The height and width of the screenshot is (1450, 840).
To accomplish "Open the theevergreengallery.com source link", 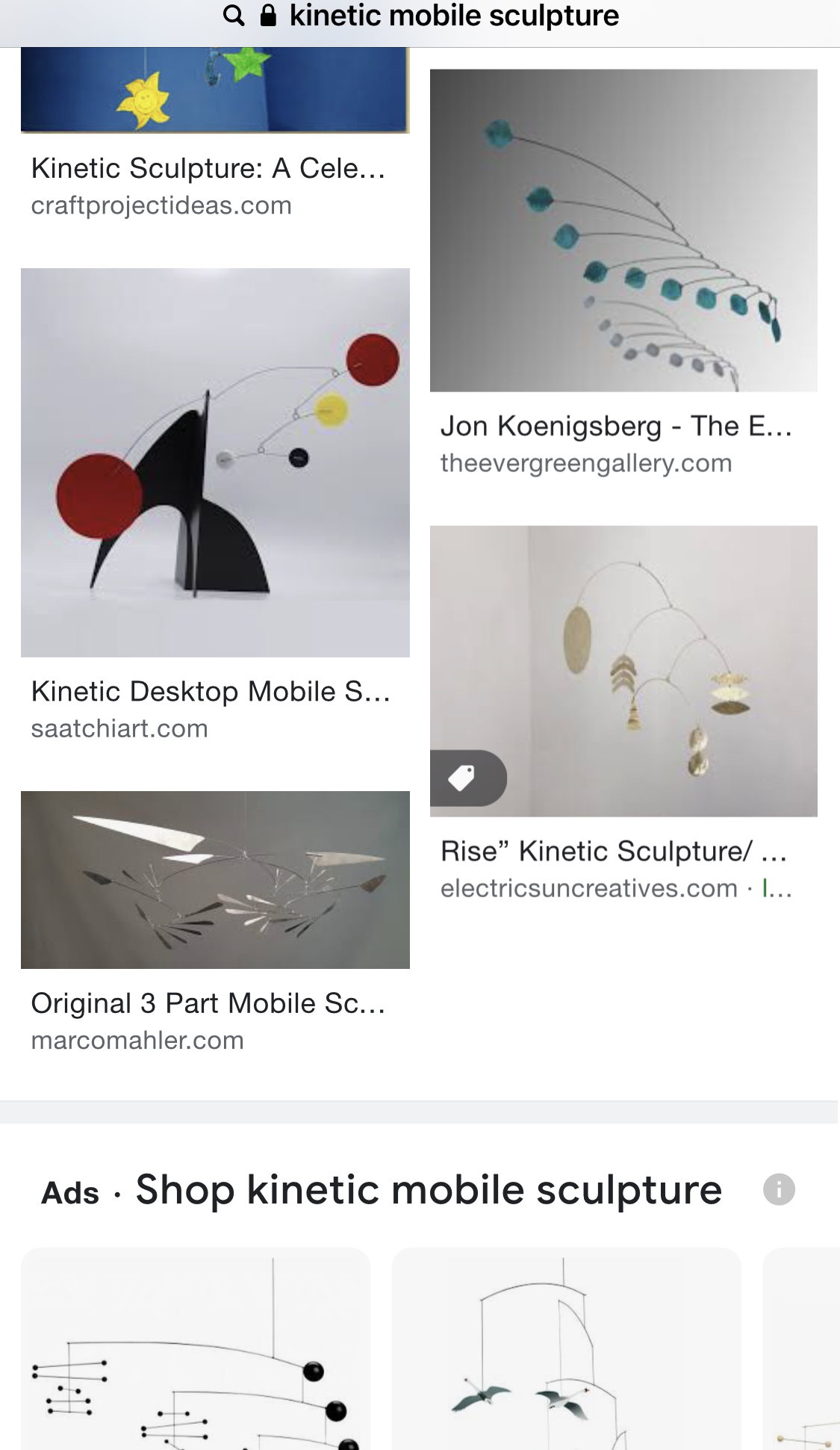I will 586,463.
